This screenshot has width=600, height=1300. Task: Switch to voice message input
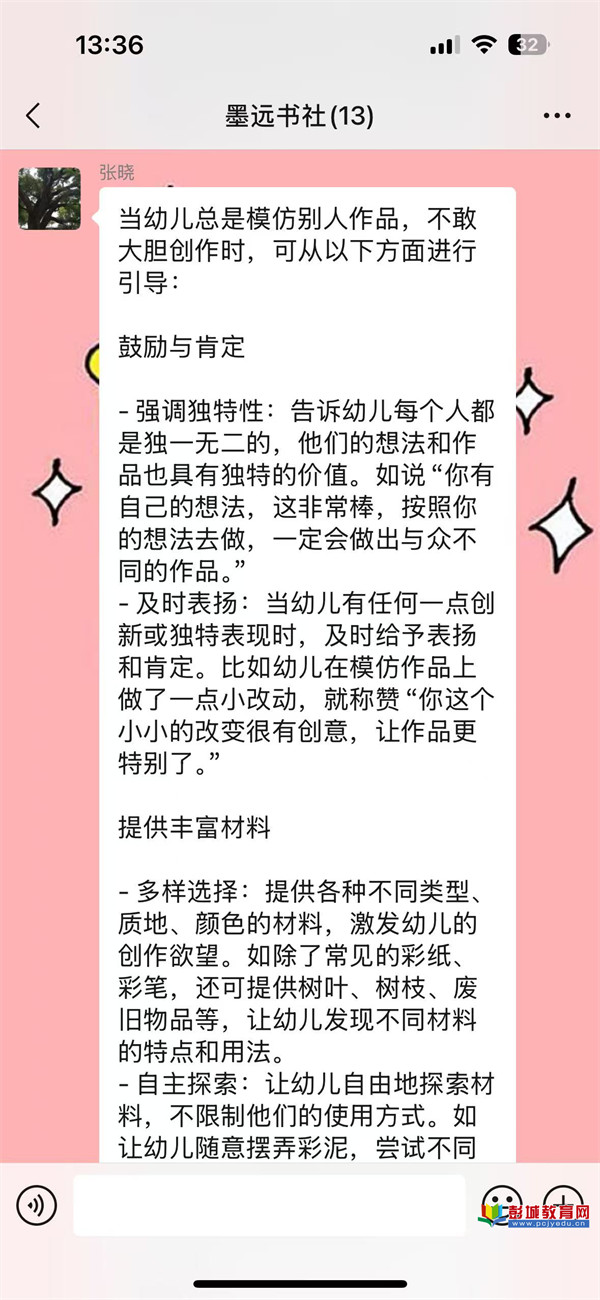click(x=37, y=1205)
